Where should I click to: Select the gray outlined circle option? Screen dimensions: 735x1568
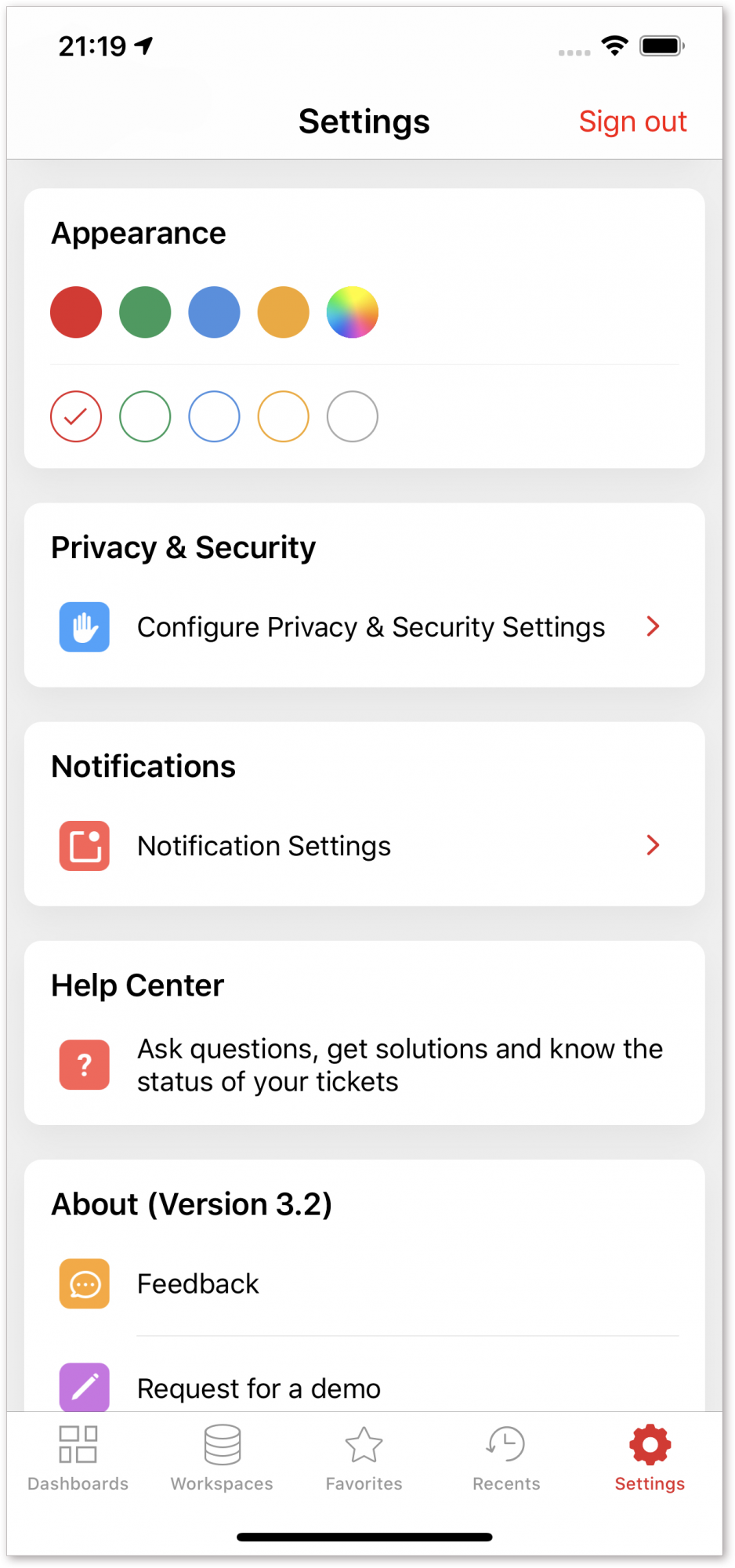(x=353, y=416)
